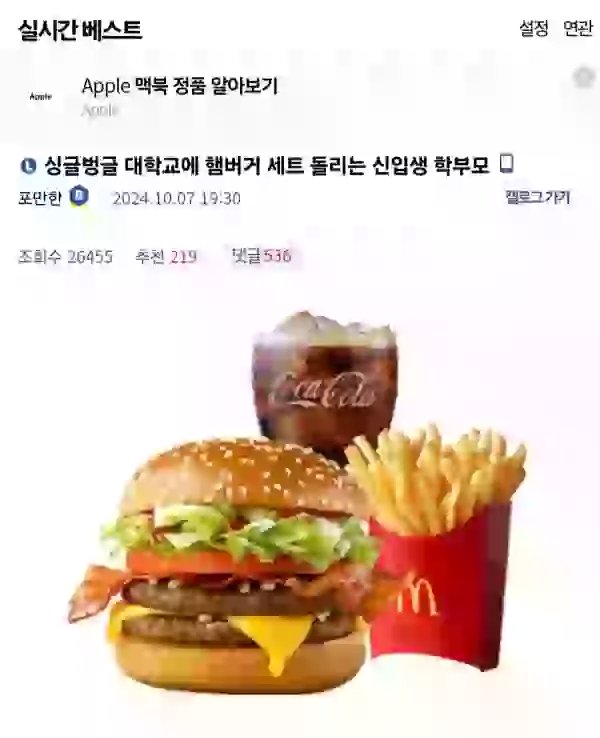Jump to the 댓글 536 comments

pos(261,257)
